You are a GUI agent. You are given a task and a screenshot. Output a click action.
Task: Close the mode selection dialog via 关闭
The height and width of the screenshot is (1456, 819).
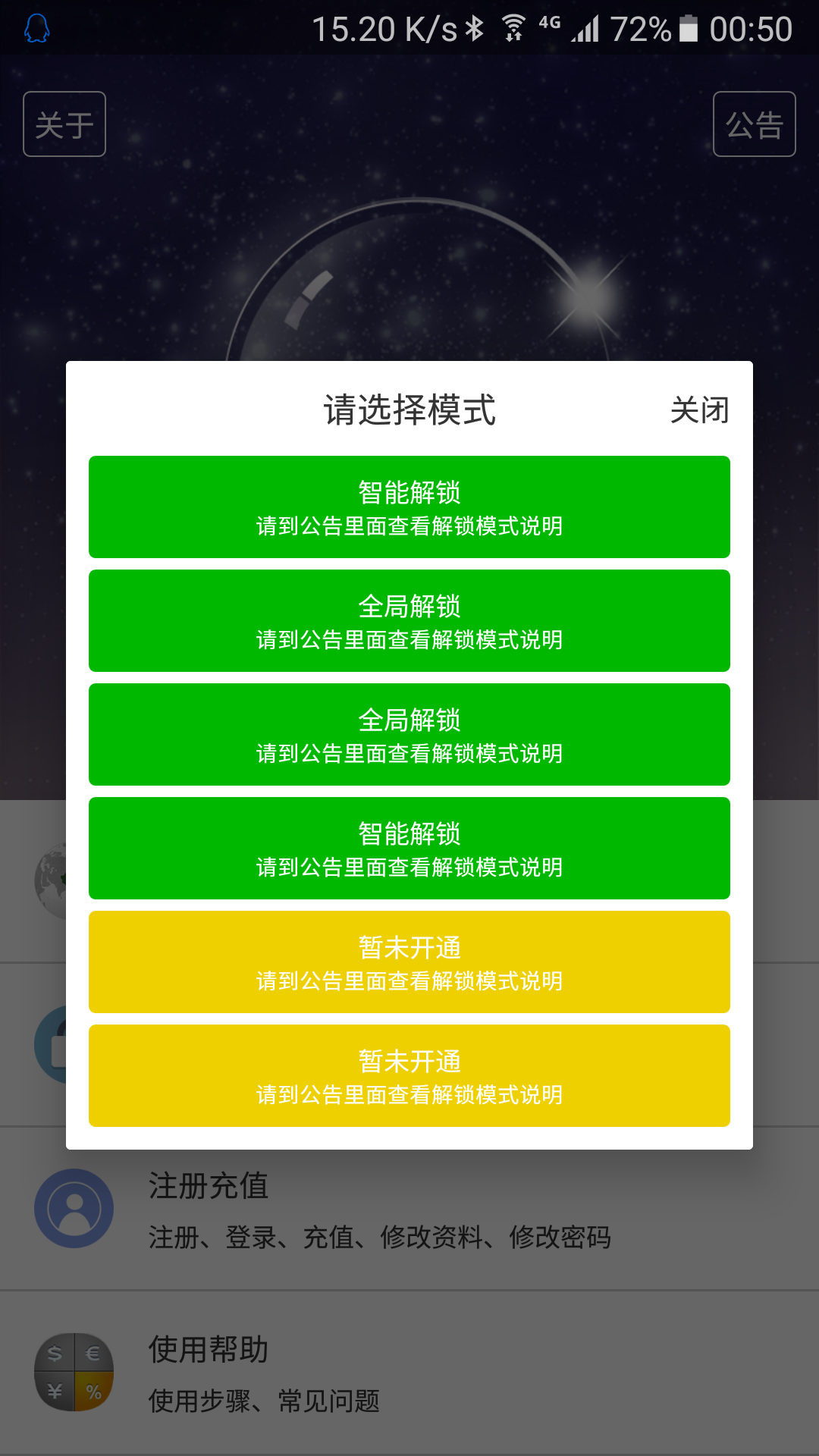699,410
